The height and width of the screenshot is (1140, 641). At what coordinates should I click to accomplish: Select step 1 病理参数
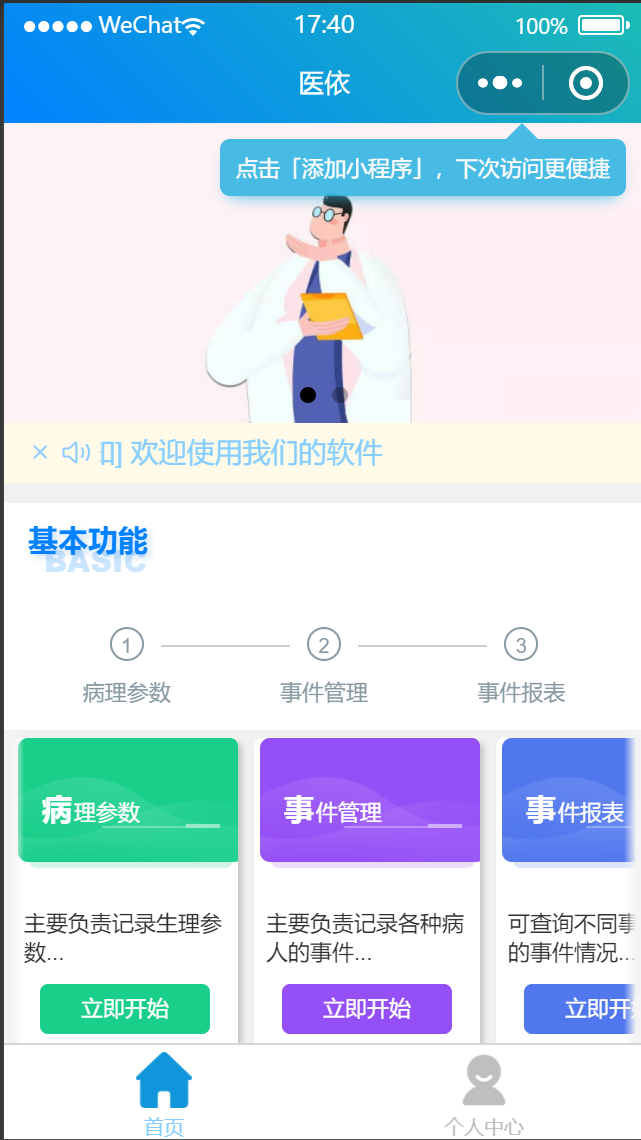[x=127, y=645]
